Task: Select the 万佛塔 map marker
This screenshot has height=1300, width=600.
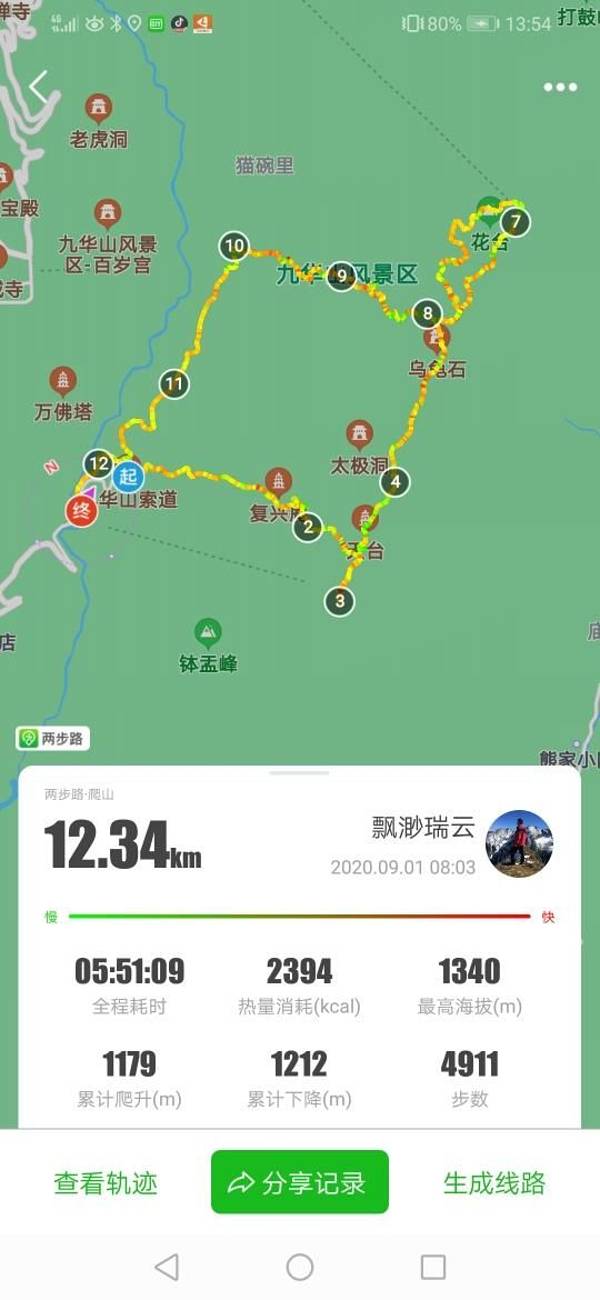Action: [63, 381]
